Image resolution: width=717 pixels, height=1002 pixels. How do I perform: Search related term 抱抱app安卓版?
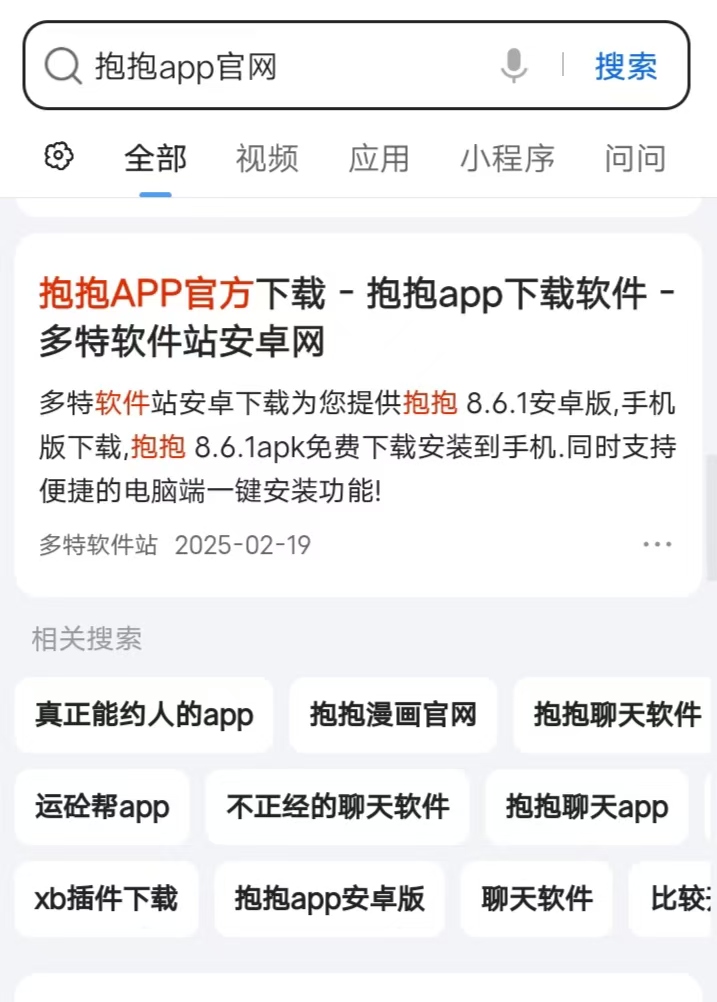tap(330, 899)
